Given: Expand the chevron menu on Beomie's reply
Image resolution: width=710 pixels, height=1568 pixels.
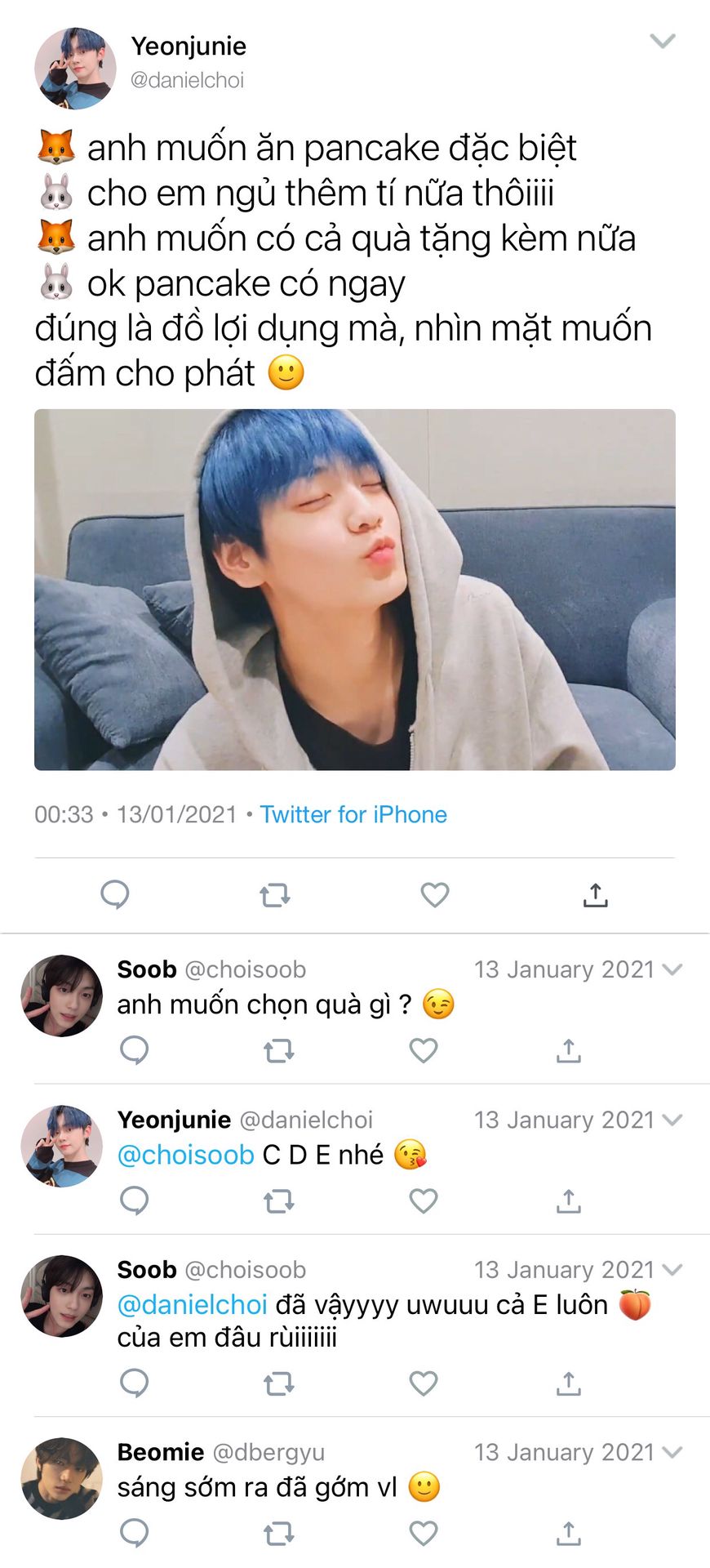Looking at the screenshot, I should pyautogui.click(x=672, y=1452).
